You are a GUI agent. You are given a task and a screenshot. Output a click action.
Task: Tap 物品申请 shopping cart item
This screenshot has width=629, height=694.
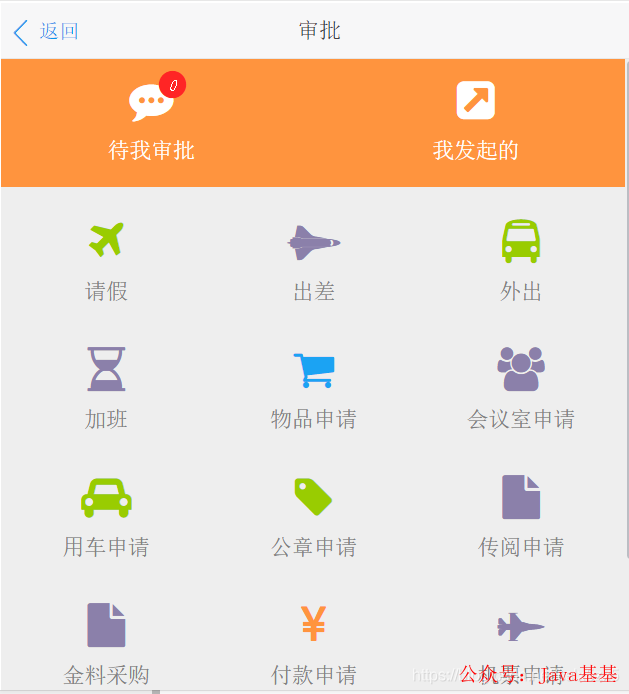tap(314, 388)
